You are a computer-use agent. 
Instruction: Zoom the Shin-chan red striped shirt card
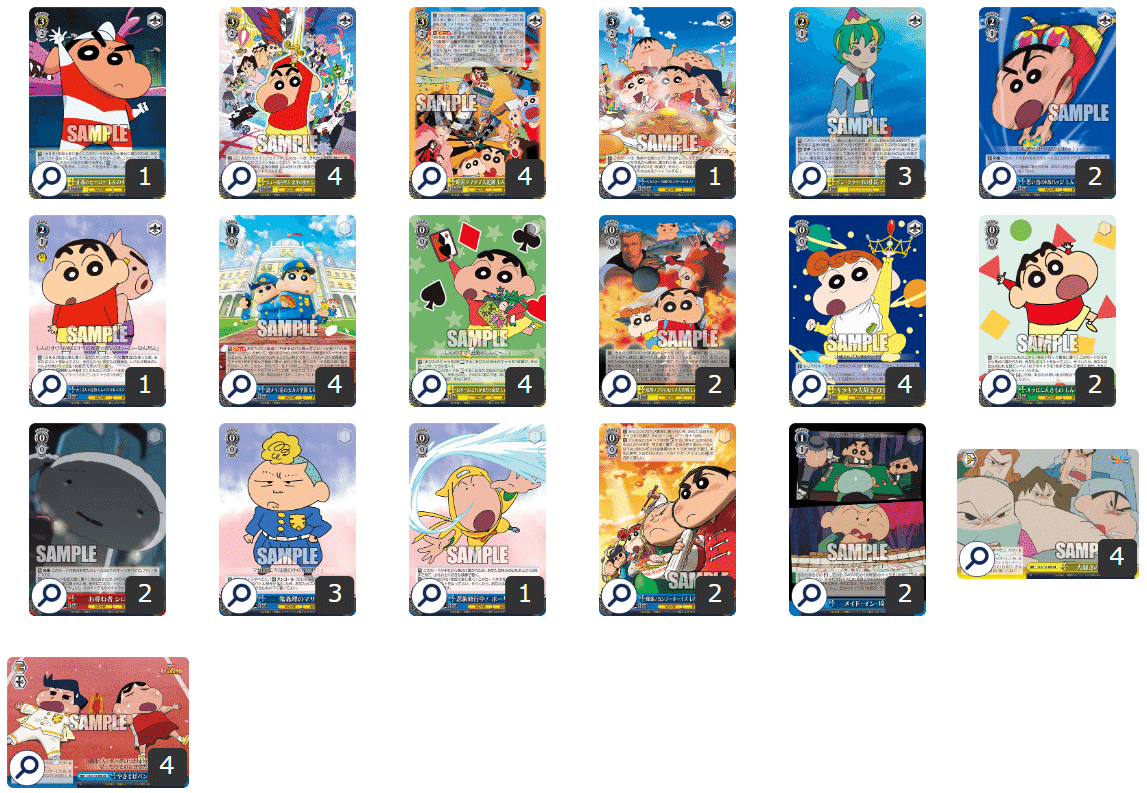49,179
